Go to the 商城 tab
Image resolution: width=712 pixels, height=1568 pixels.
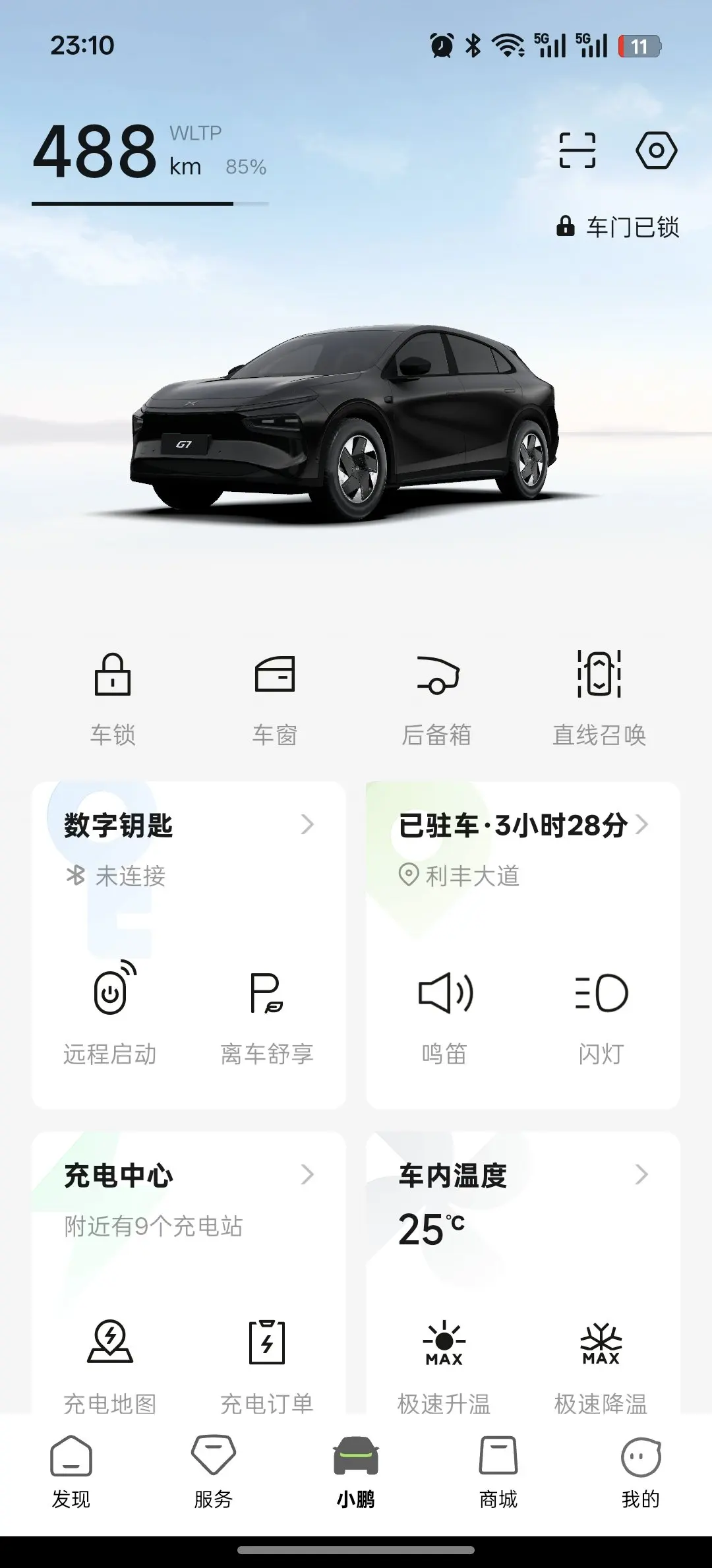(498, 1472)
